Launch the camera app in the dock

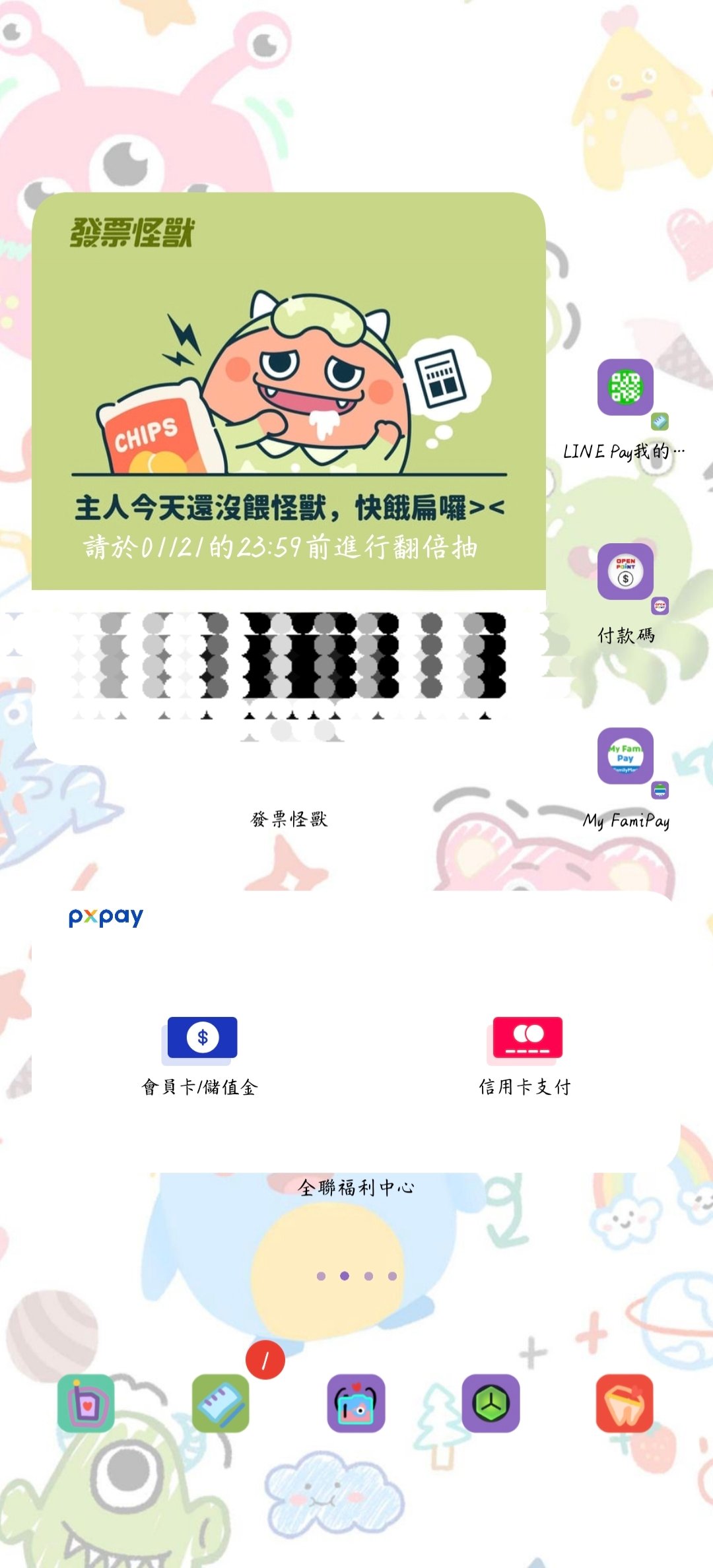[x=356, y=1403]
